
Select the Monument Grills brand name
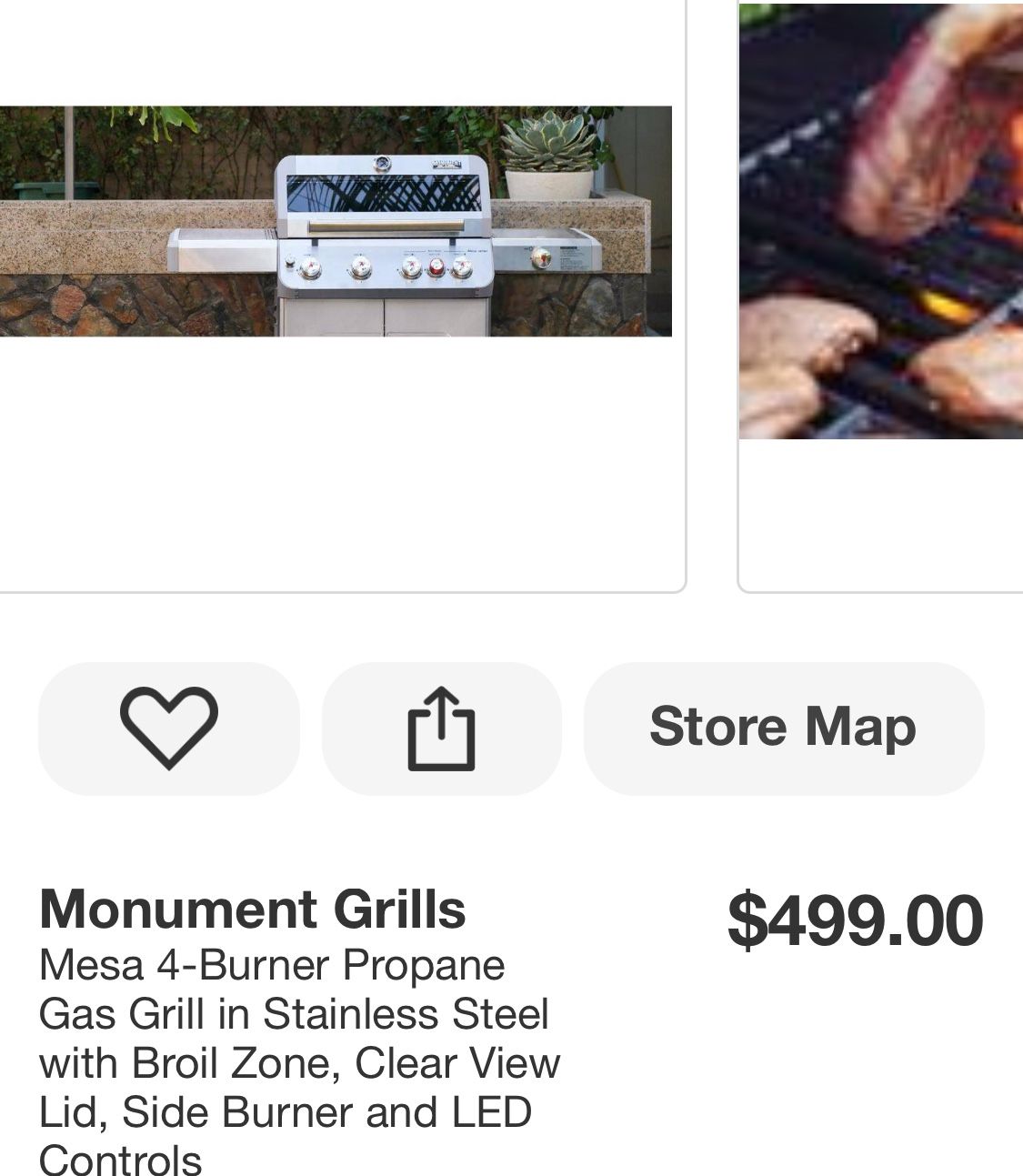click(x=253, y=909)
